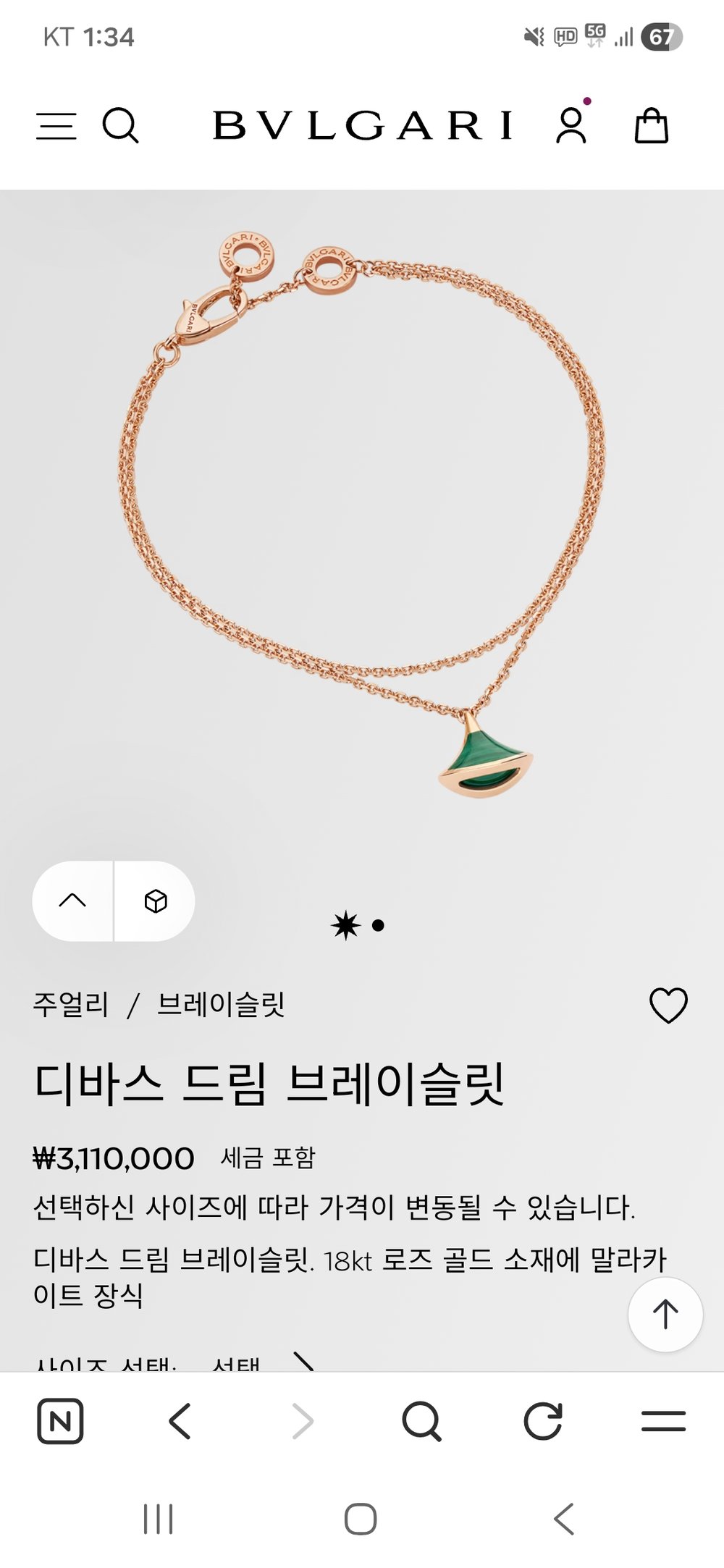The width and height of the screenshot is (724, 1568).
Task: Jump back to top of page
Action: point(665,1314)
